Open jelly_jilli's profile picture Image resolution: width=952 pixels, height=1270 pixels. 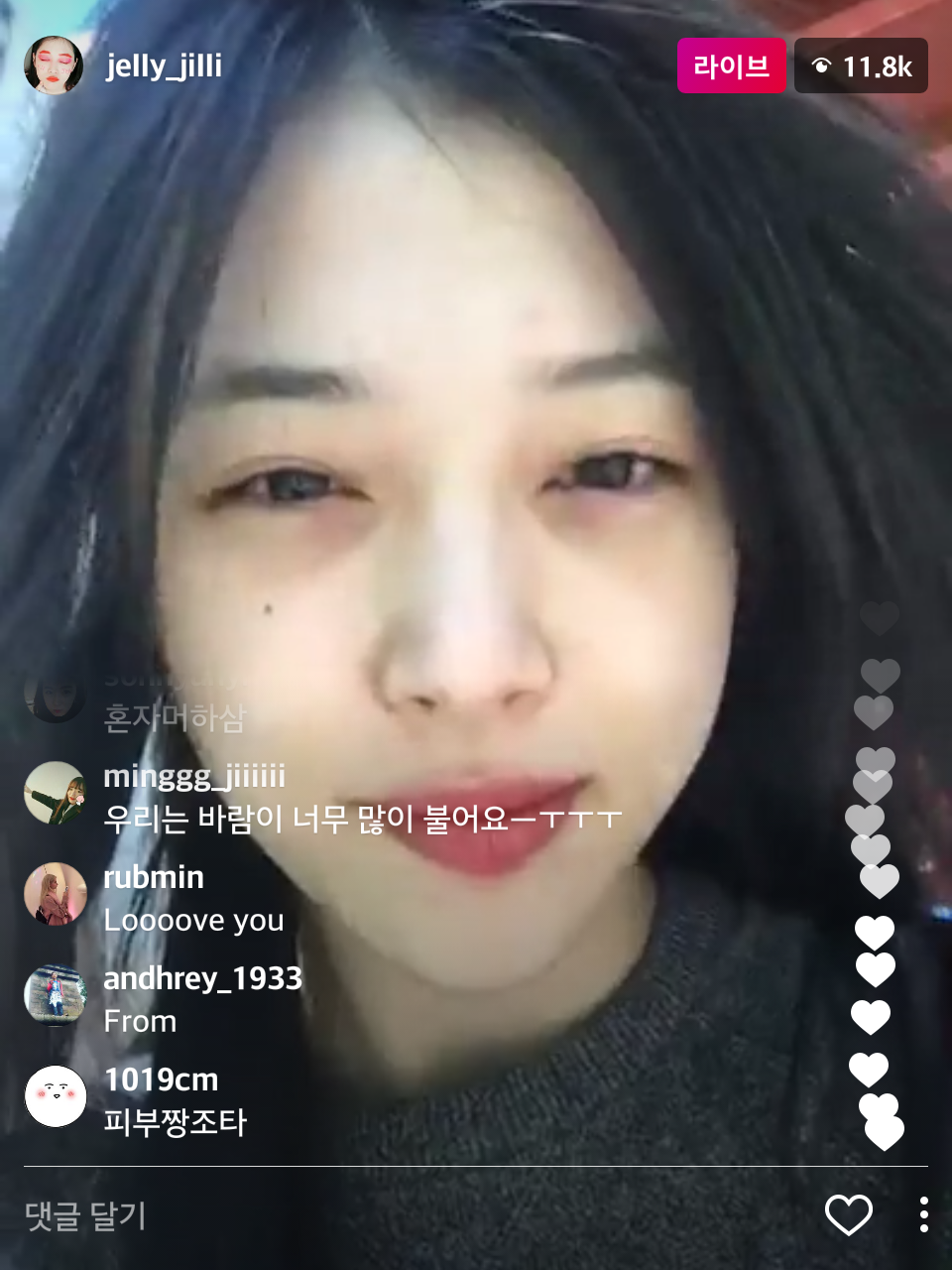coord(54,65)
